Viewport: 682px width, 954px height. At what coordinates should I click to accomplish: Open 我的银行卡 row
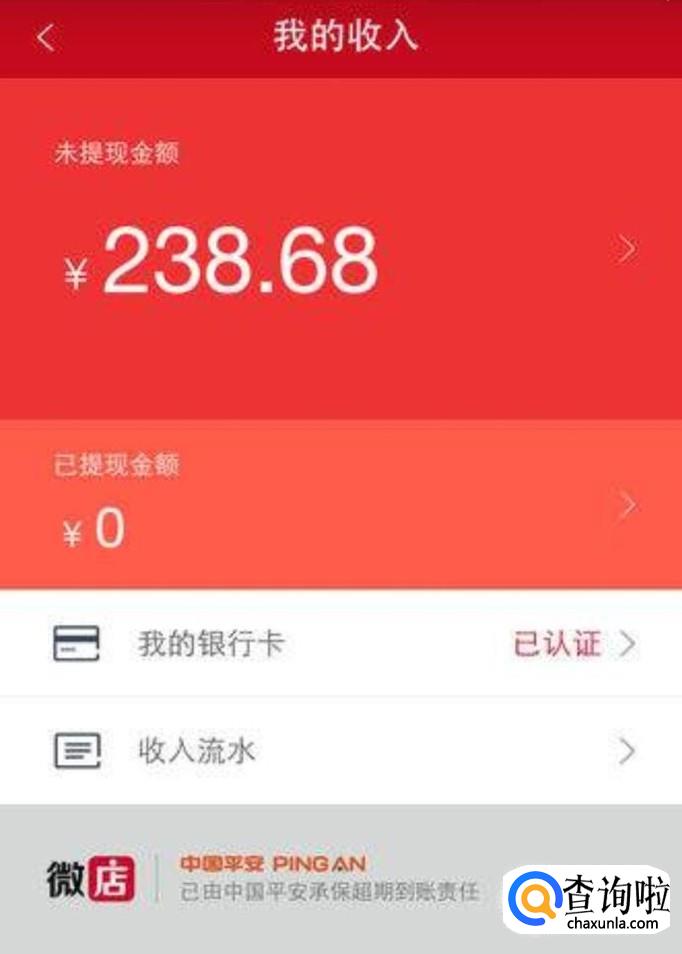pyautogui.click(x=341, y=643)
